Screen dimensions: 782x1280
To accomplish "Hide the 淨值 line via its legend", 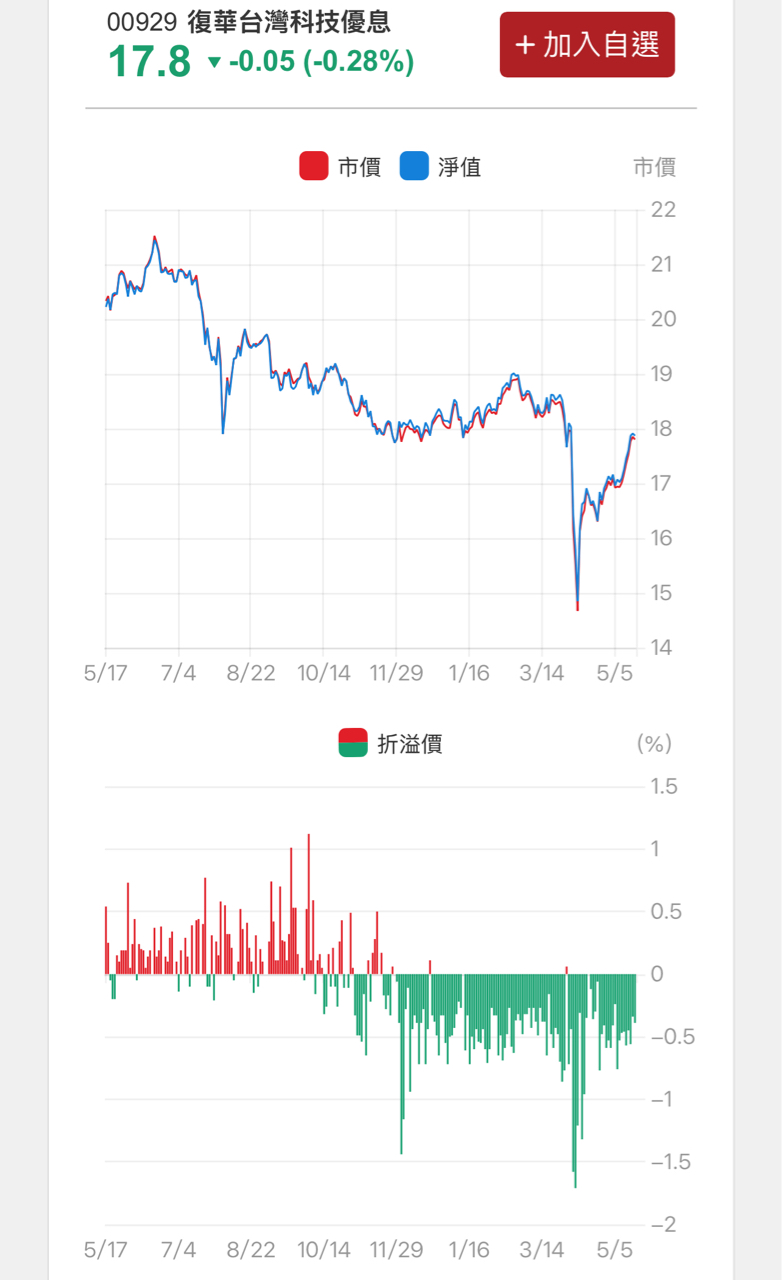I will (x=440, y=167).
